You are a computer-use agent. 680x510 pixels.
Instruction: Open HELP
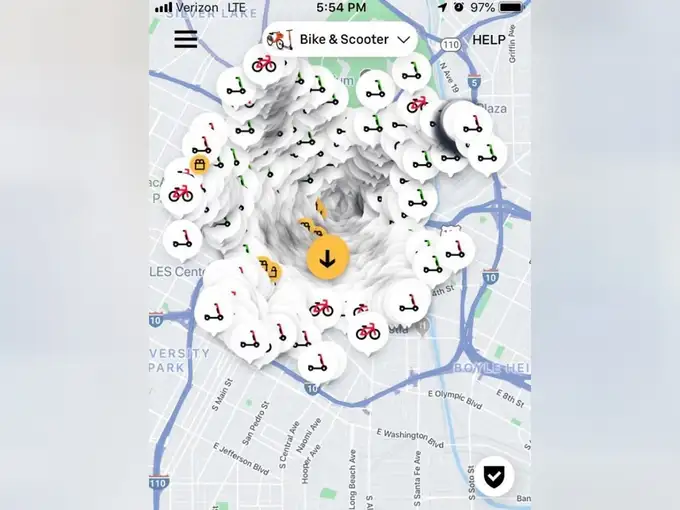tap(489, 40)
